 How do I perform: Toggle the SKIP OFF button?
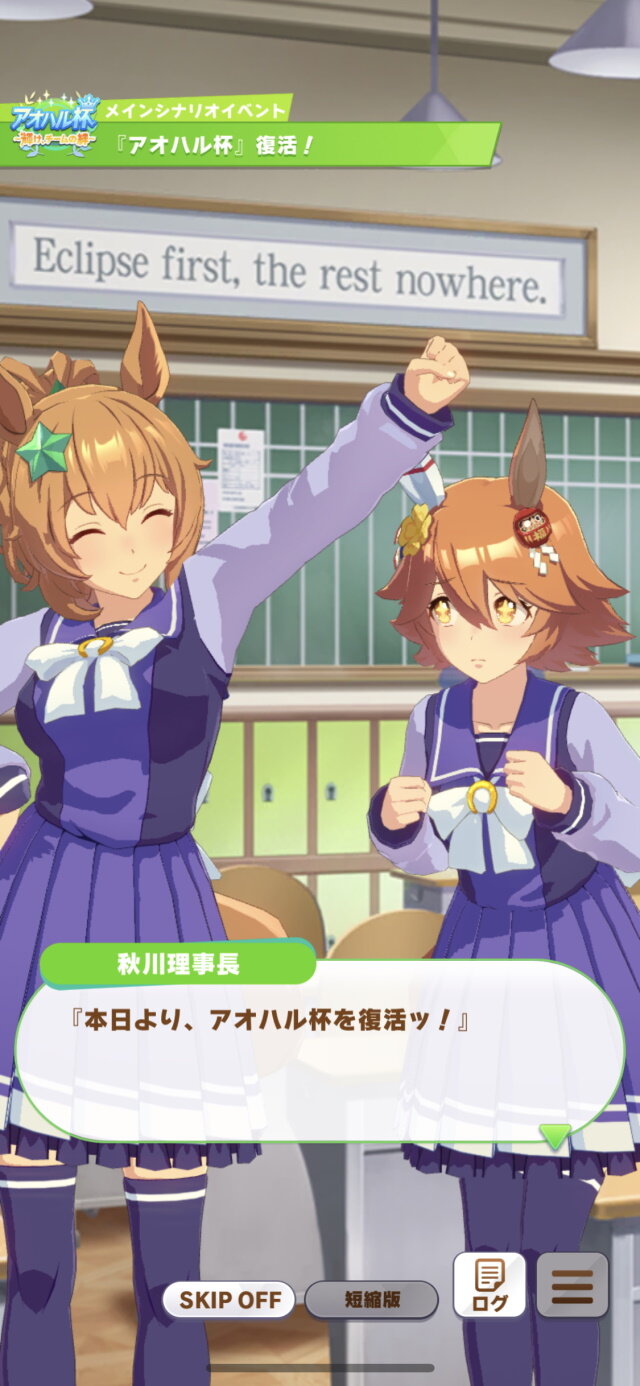tap(229, 1300)
